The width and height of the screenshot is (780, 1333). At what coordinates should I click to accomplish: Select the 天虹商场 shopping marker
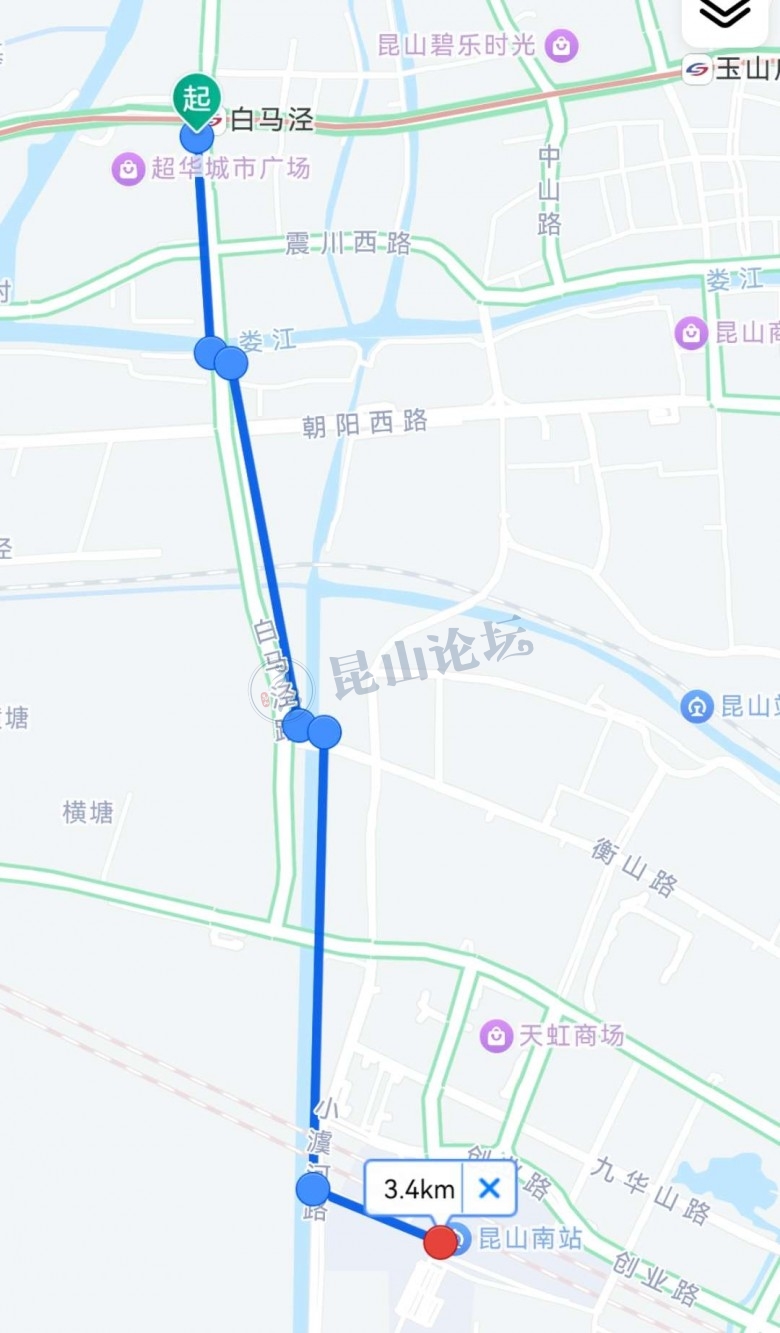coord(496,1035)
